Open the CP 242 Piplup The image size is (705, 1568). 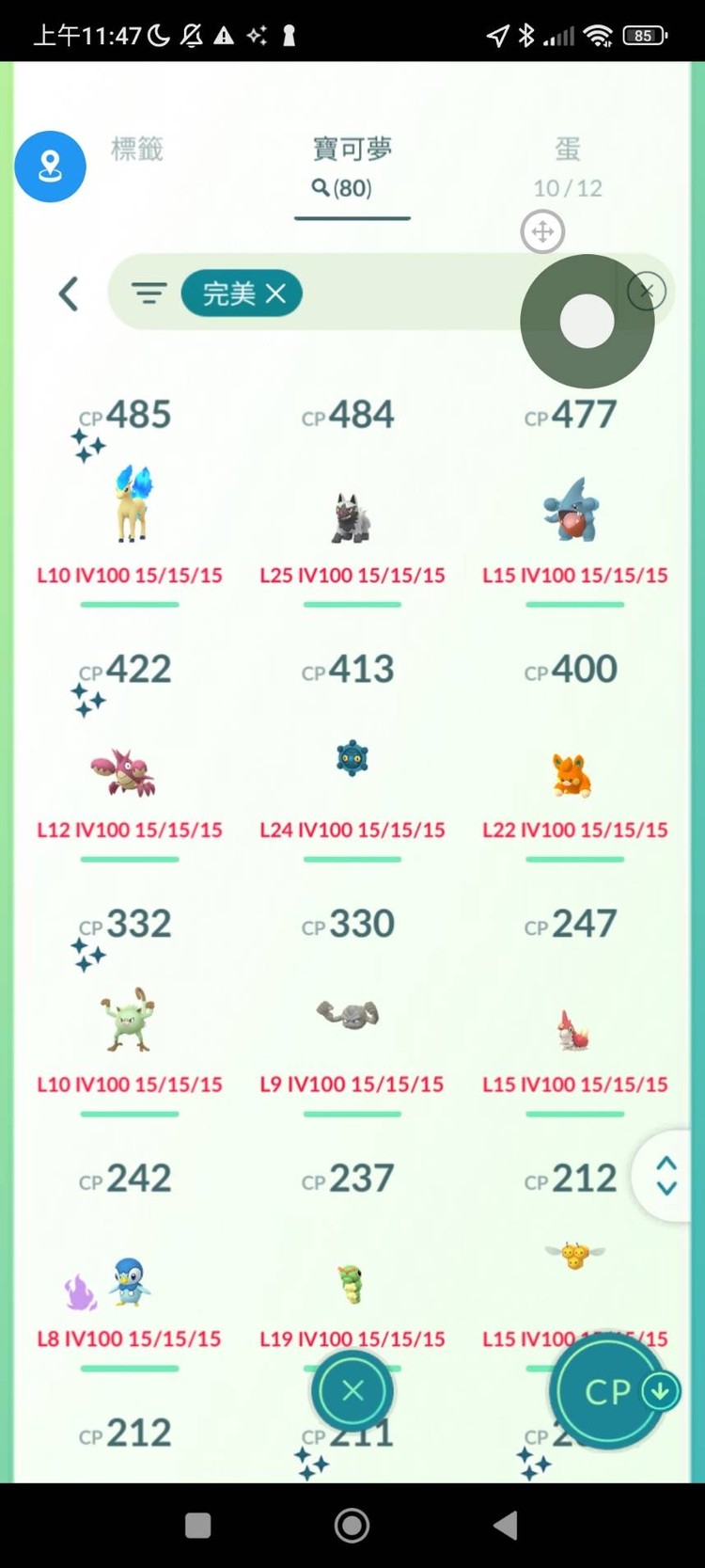(130, 1279)
